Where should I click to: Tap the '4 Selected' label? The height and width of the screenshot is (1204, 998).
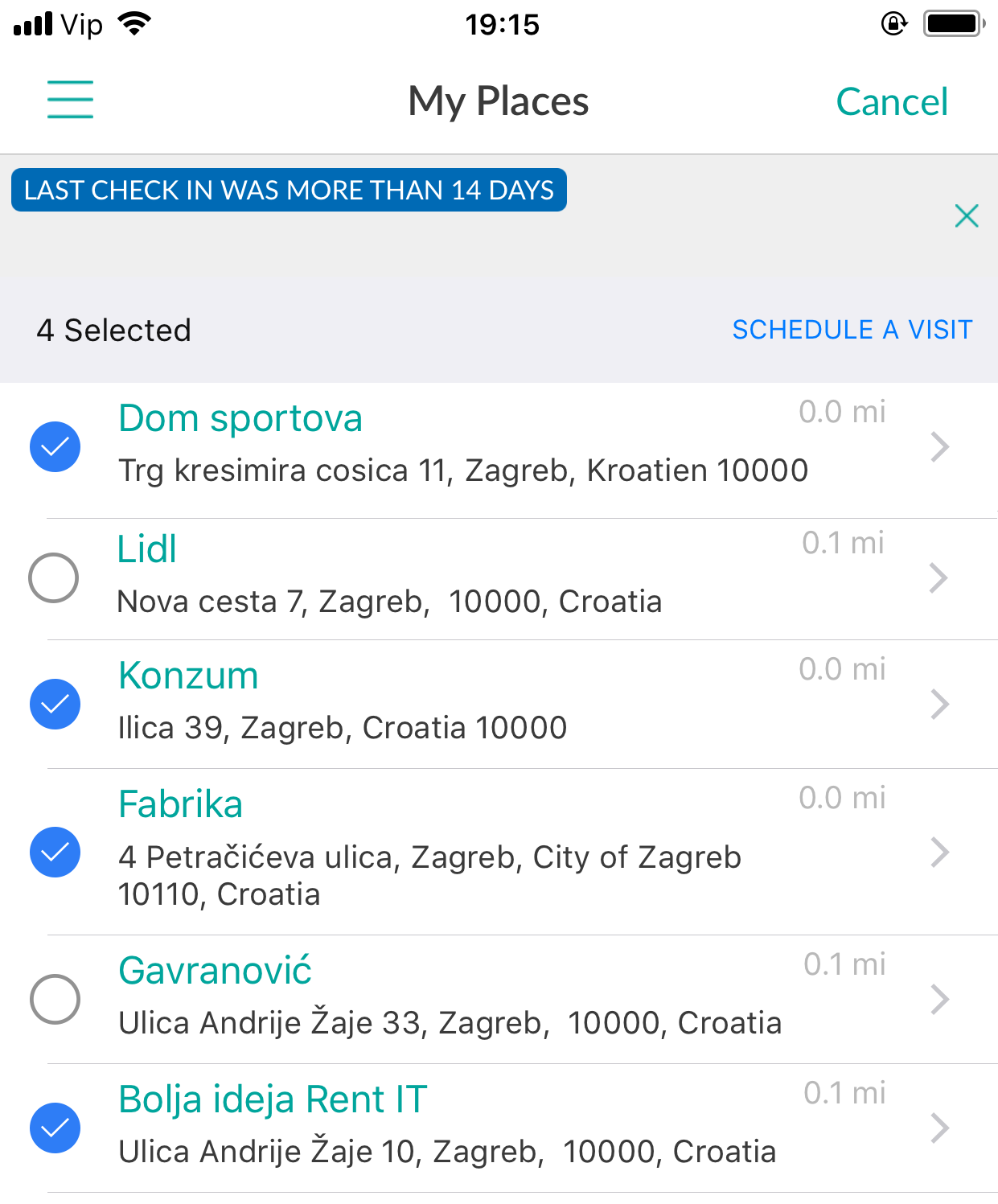(x=115, y=330)
